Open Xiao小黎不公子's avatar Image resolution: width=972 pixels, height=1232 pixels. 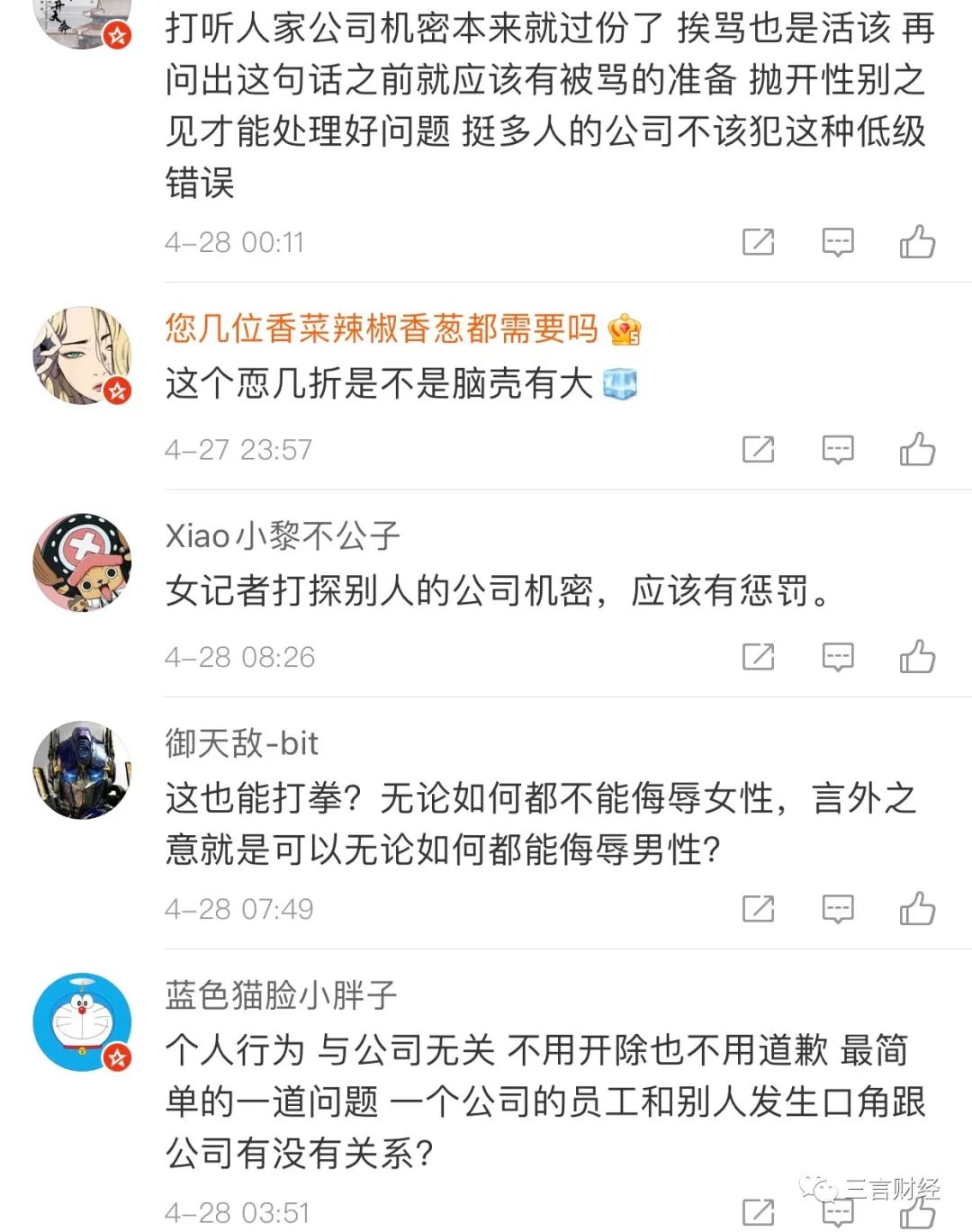[x=82, y=563]
